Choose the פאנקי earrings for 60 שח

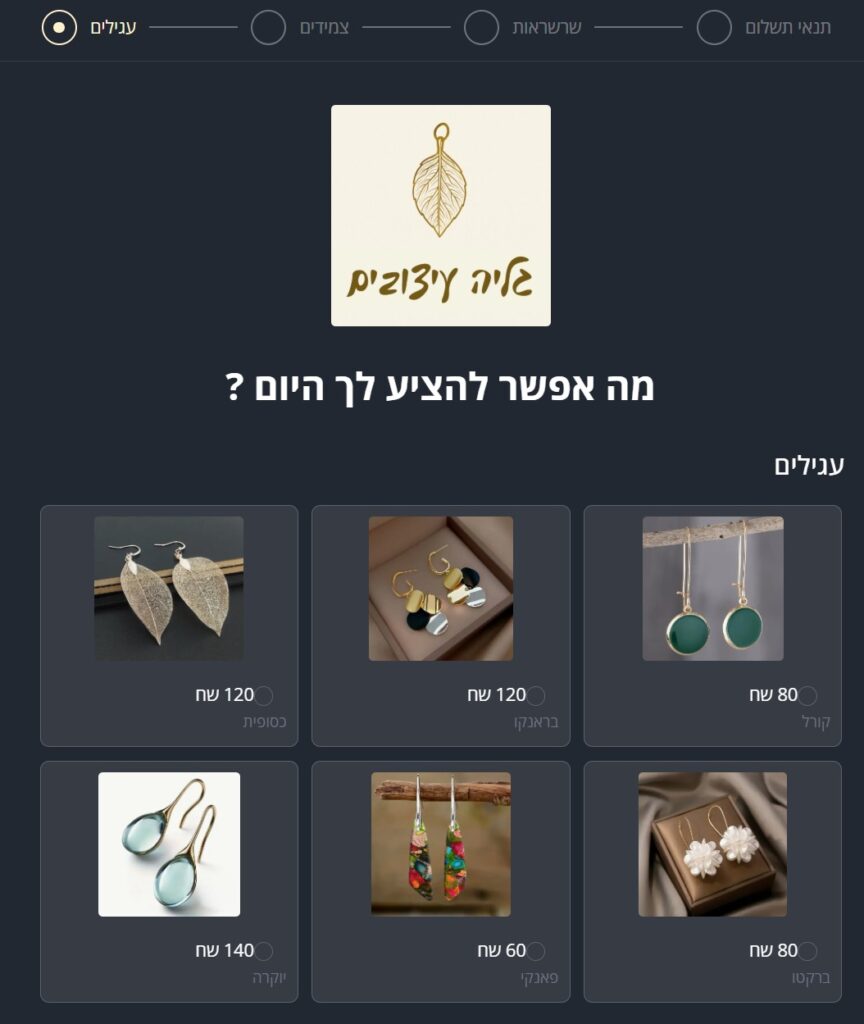pyautogui.click(x=536, y=951)
